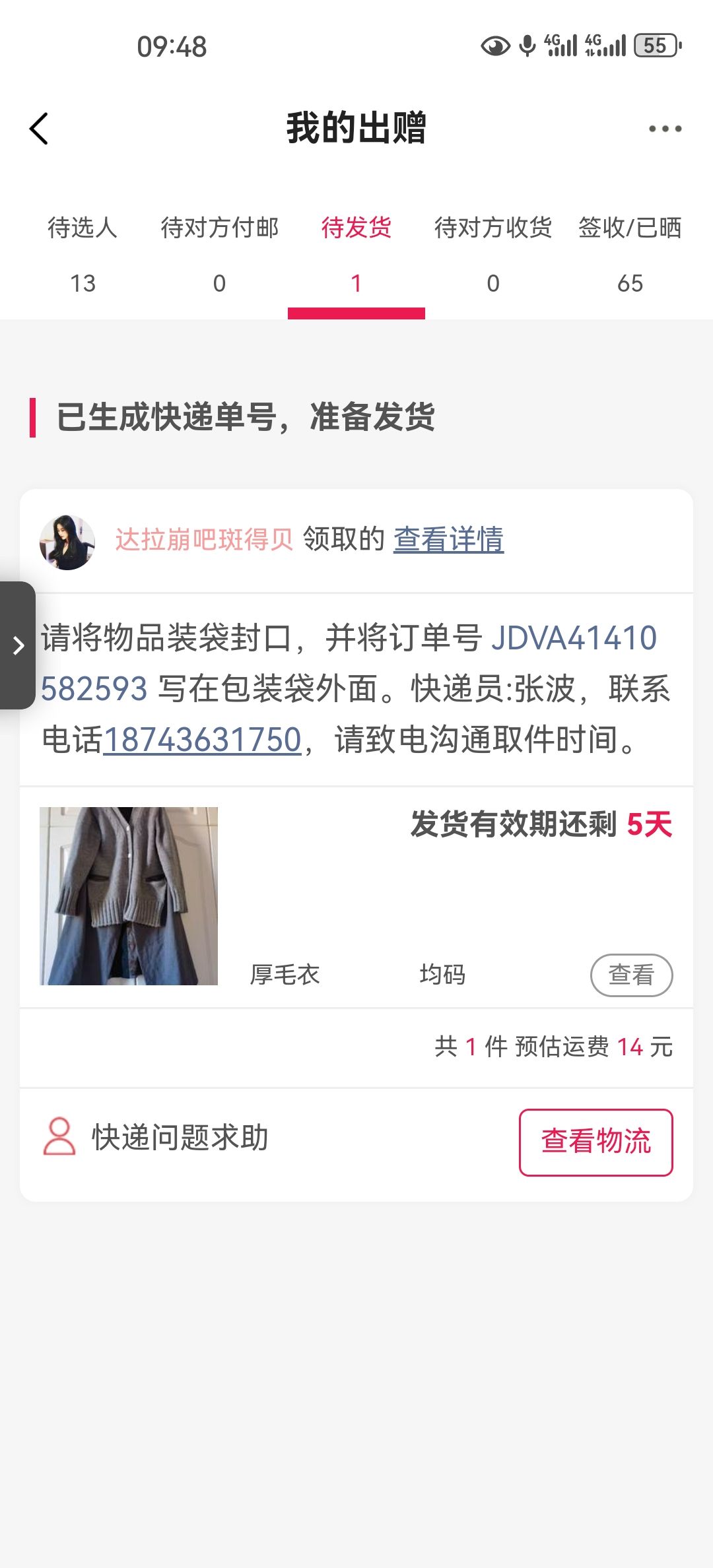Switch to the 待选人 tab
Viewport: 713px width, 1568px height.
(x=83, y=254)
